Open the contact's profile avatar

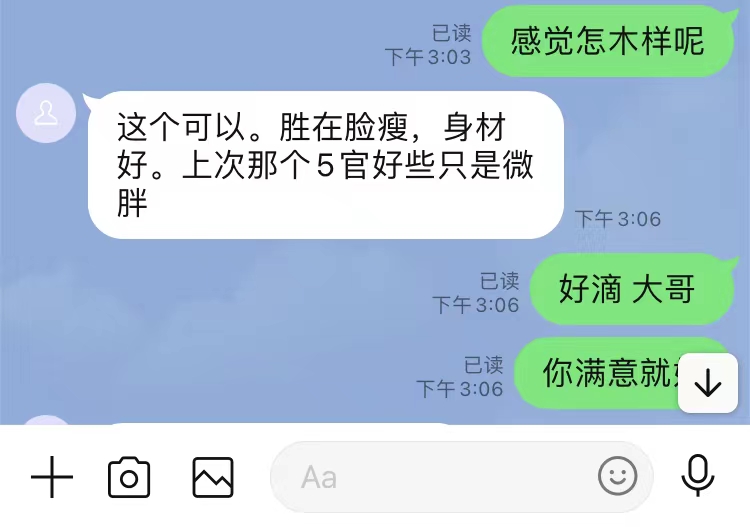[x=46, y=113]
